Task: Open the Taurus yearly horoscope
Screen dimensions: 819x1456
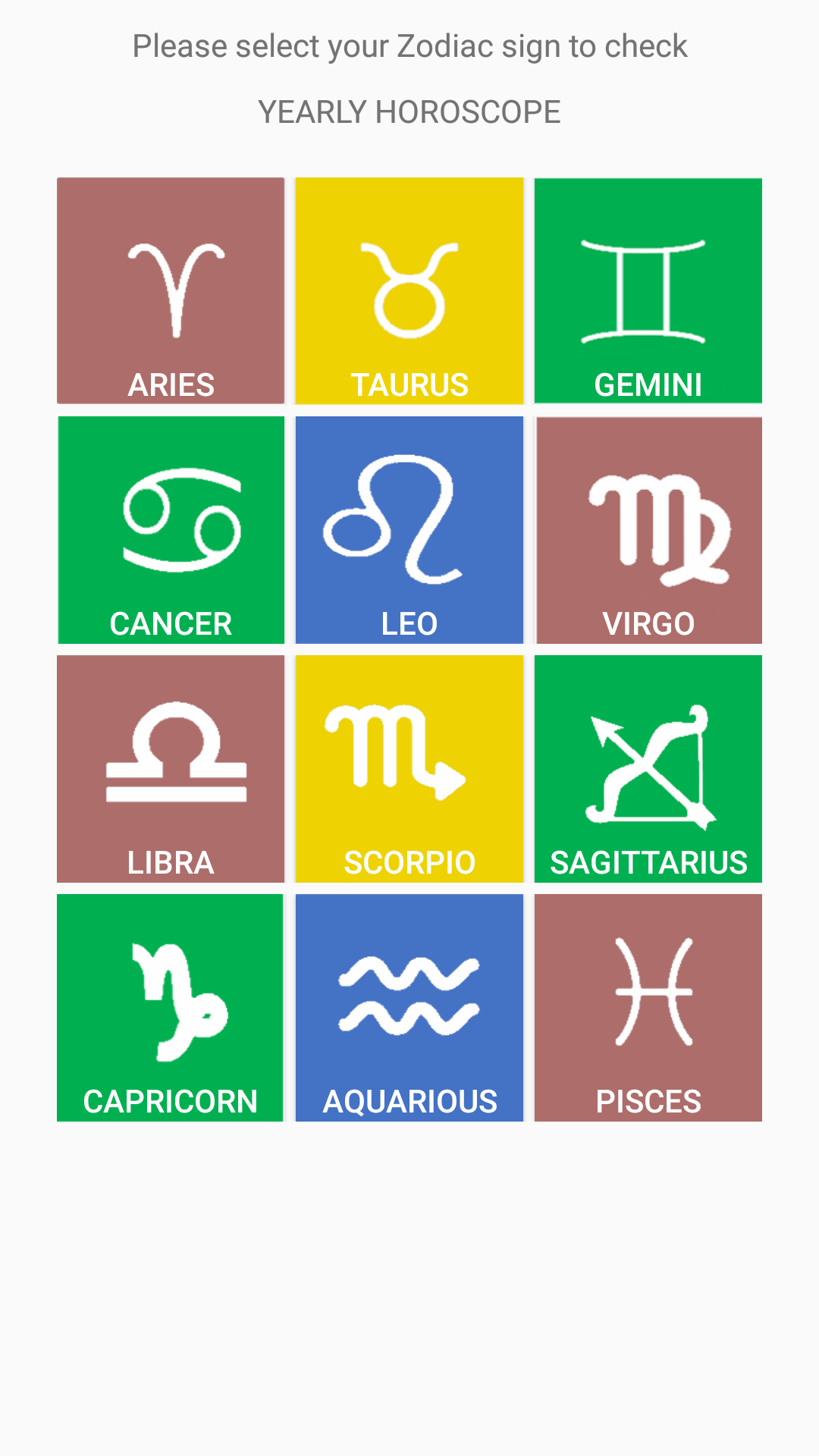Action: point(409,290)
